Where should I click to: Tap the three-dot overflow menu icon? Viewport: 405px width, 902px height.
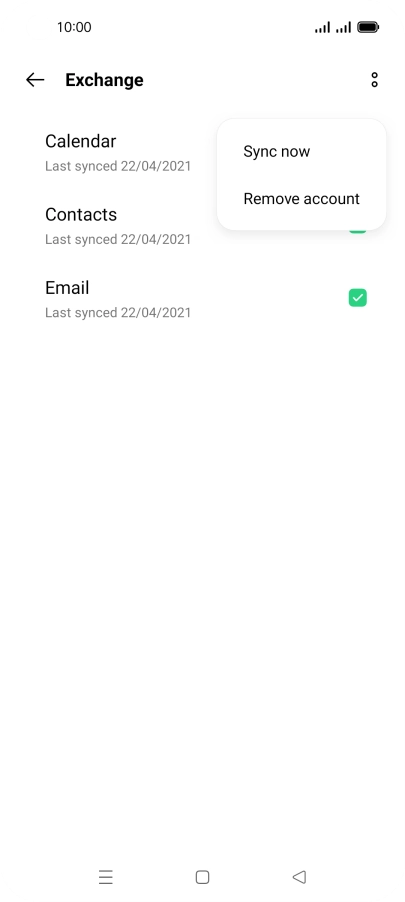pyautogui.click(x=375, y=80)
